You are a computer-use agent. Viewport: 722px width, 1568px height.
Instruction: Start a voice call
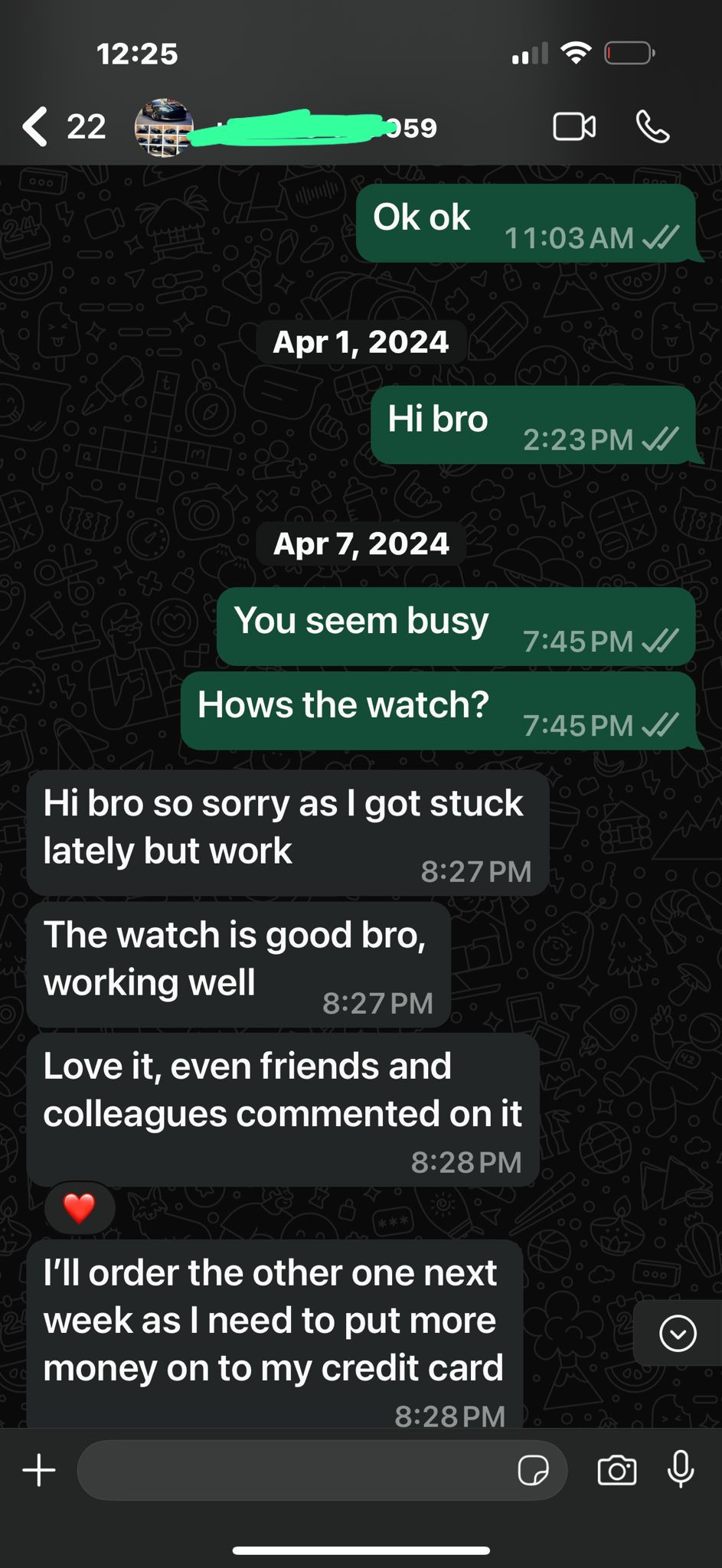click(x=653, y=127)
